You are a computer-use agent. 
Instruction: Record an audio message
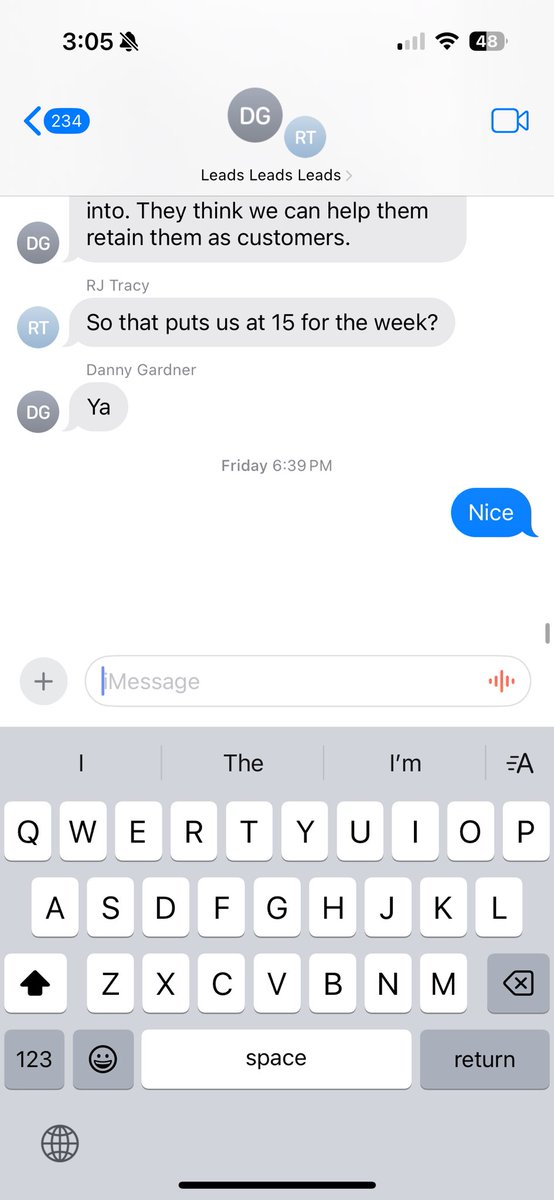[x=501, y=682]
